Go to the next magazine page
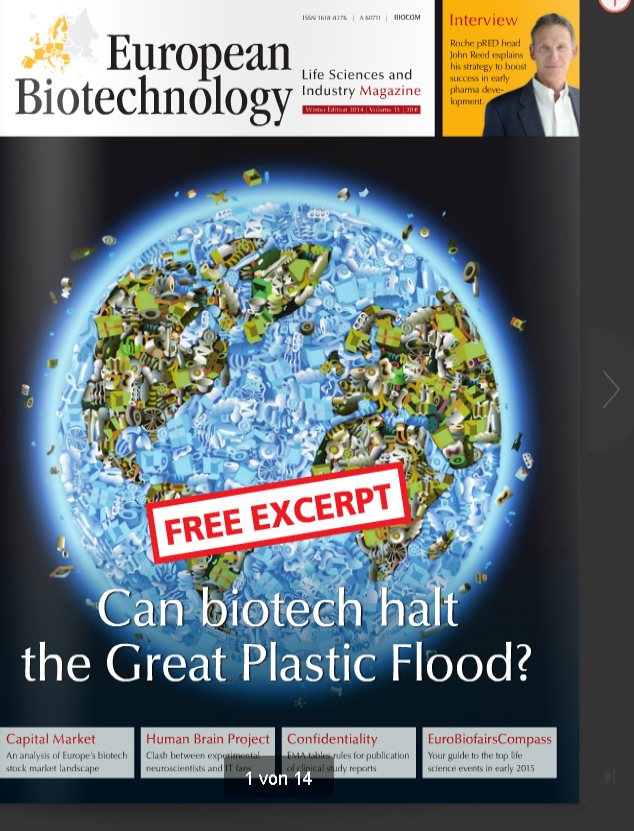The image size is (634, 831). point(611,390)
